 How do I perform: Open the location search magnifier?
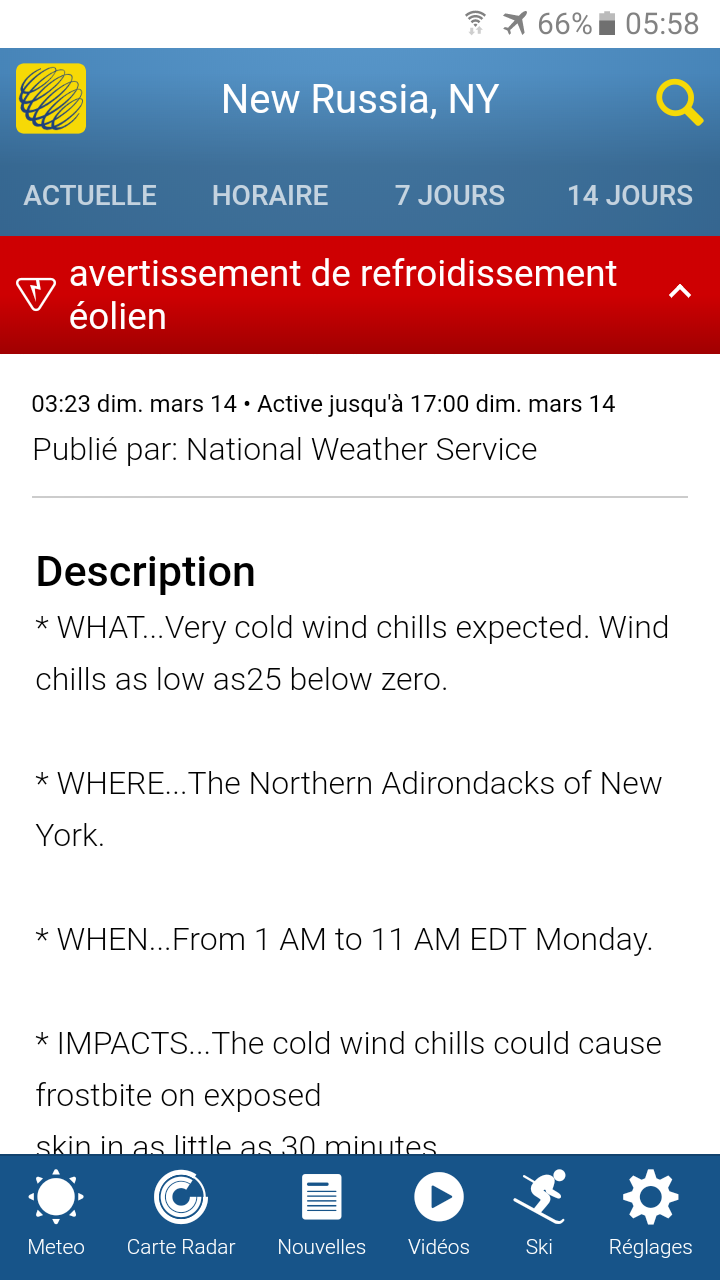pos(679,101)
